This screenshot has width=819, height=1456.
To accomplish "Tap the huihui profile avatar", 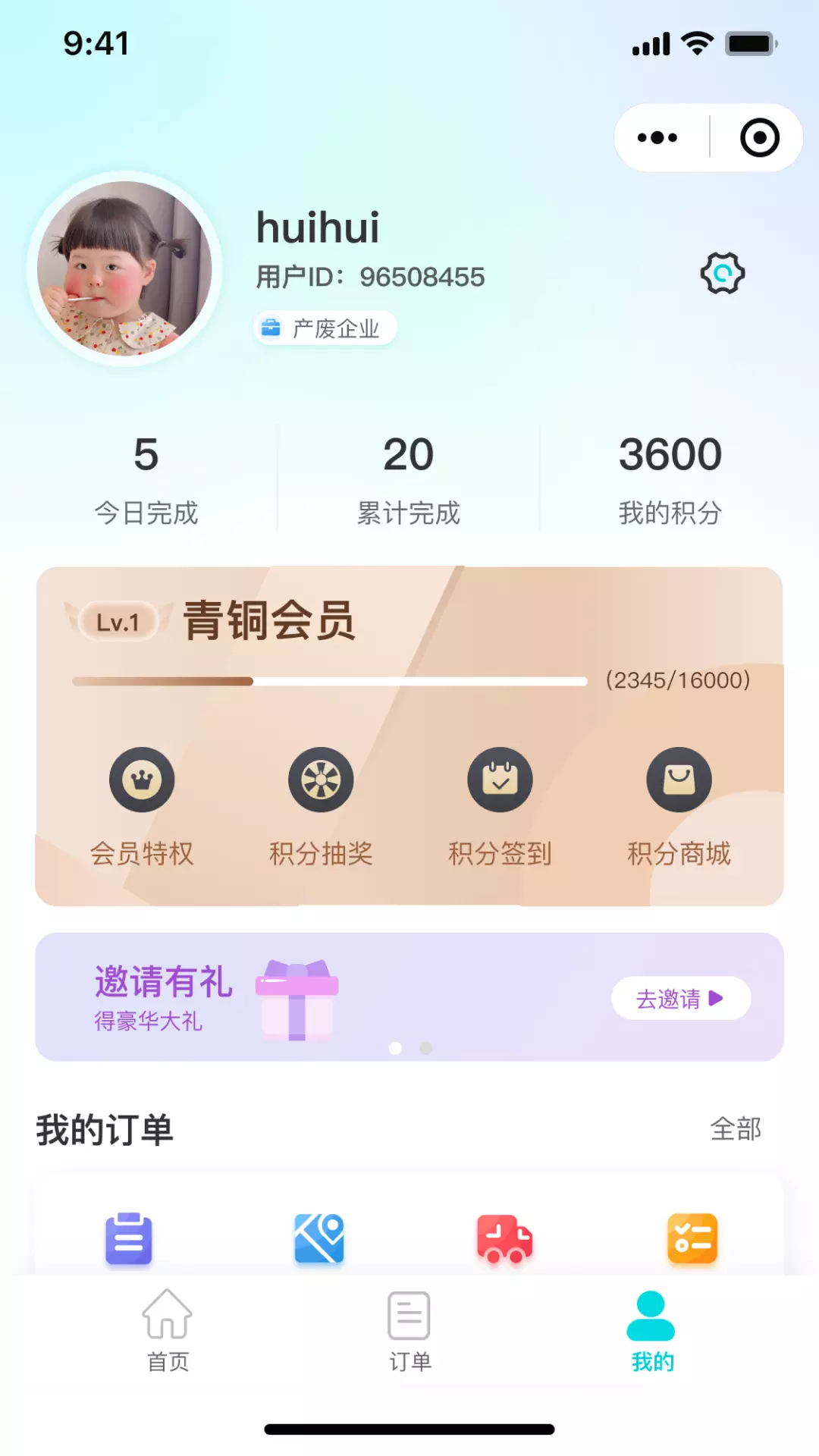I will pos(124,268).
